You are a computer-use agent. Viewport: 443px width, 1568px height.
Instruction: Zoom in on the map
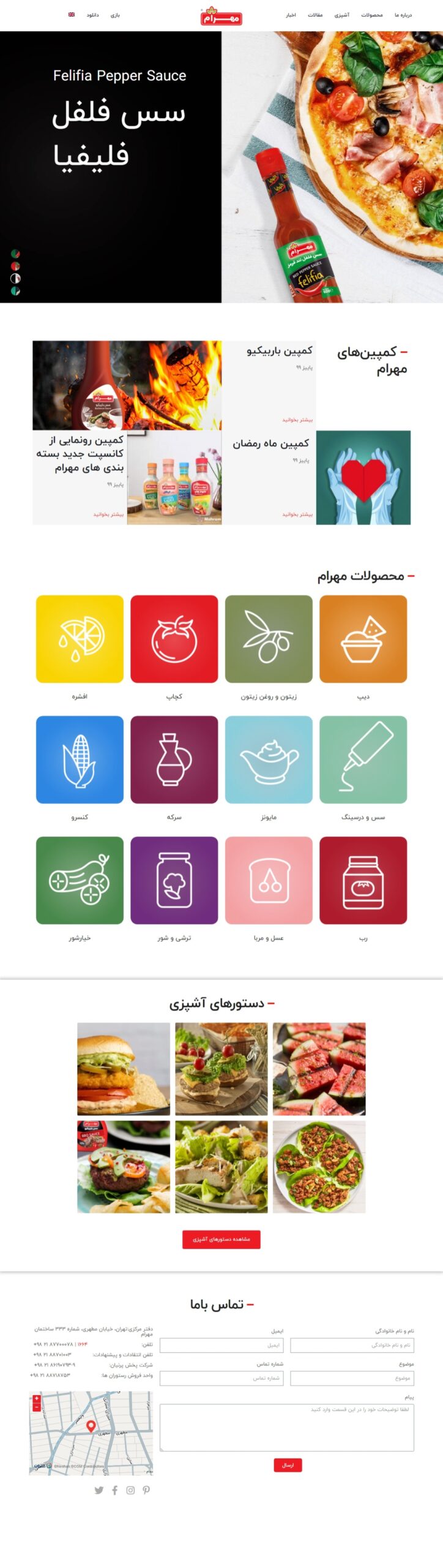coord(37,1398)
